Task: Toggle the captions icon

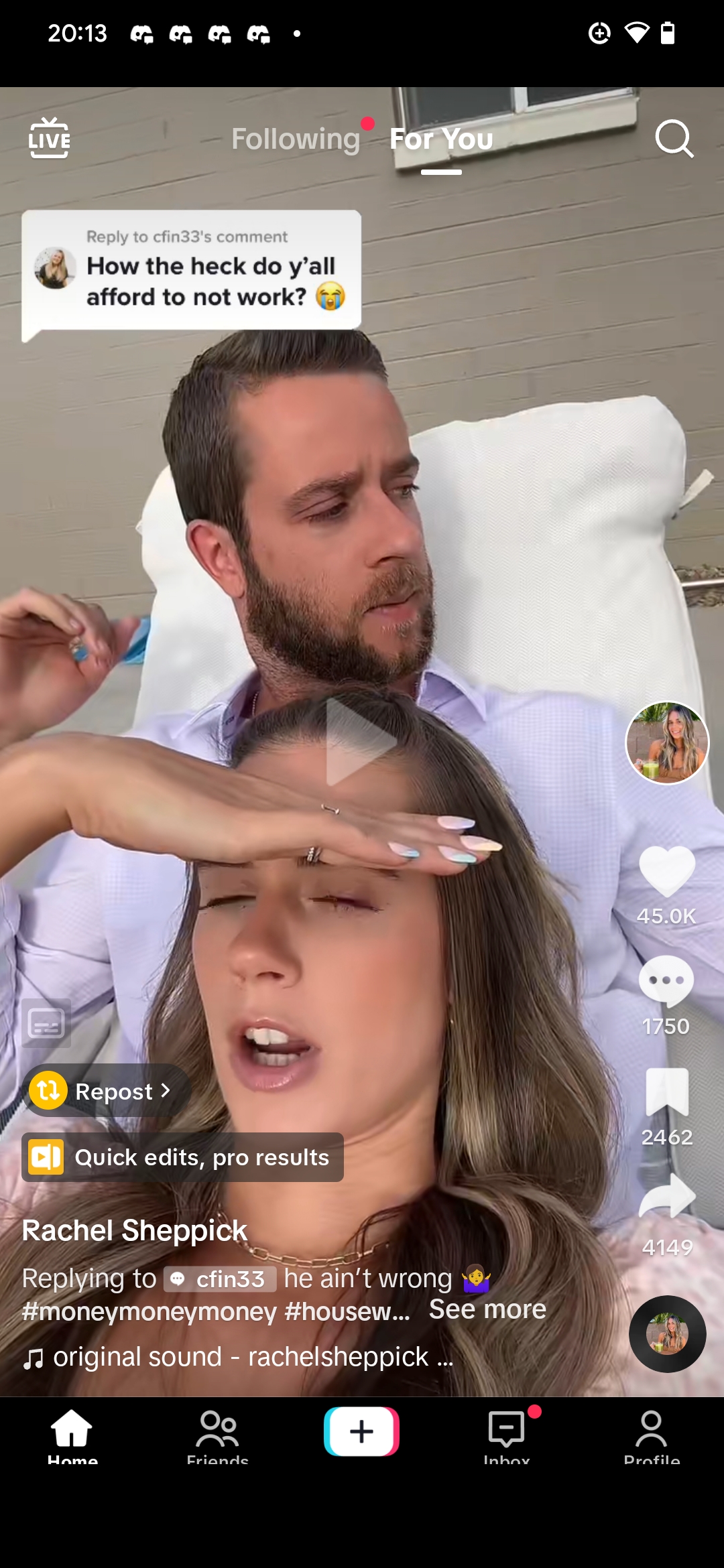Action: pos(46,1023)
